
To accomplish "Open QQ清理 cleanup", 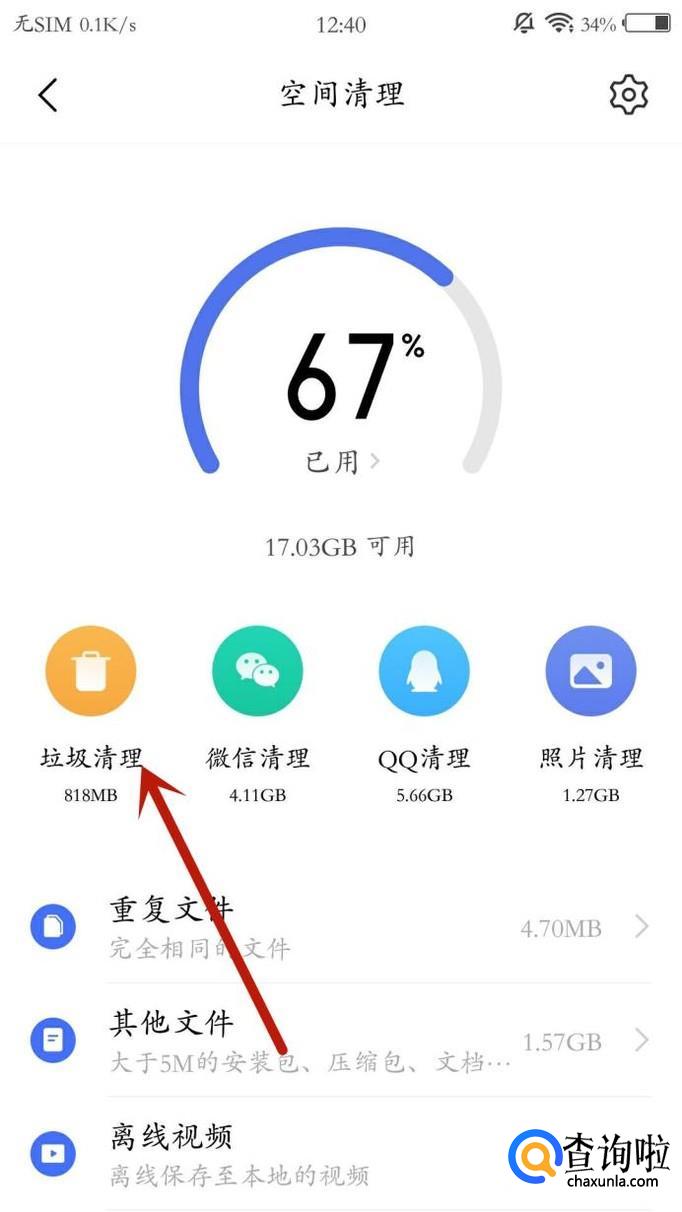I will [424, 672].
